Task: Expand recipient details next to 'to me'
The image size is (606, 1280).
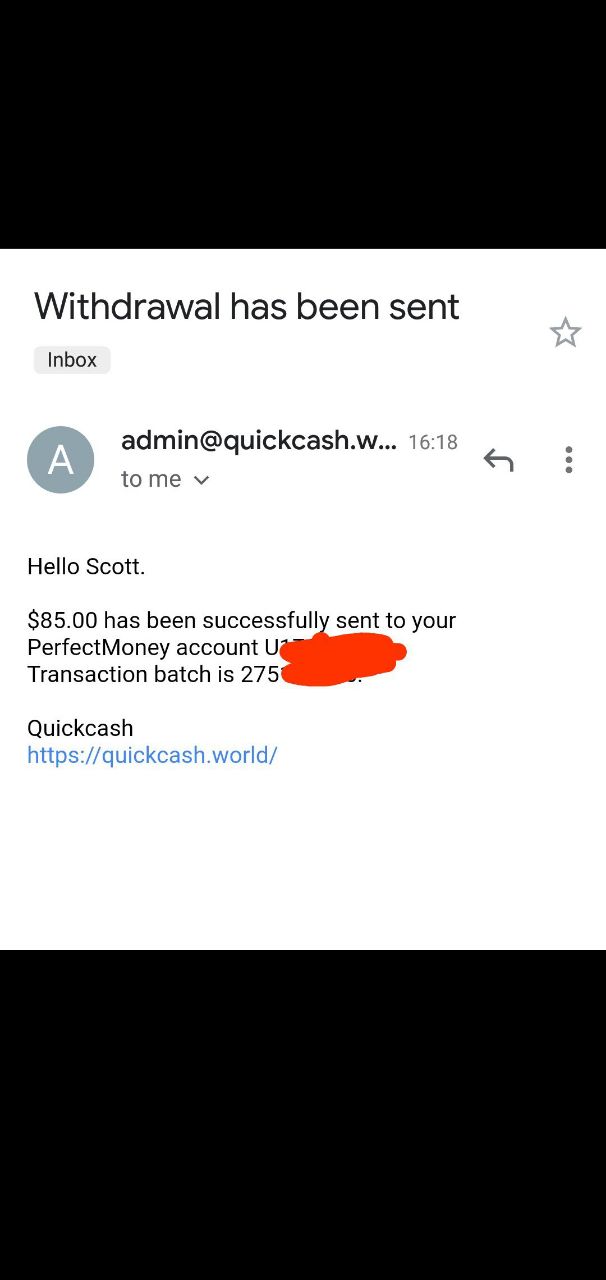Action: click(x=201, y=480)
